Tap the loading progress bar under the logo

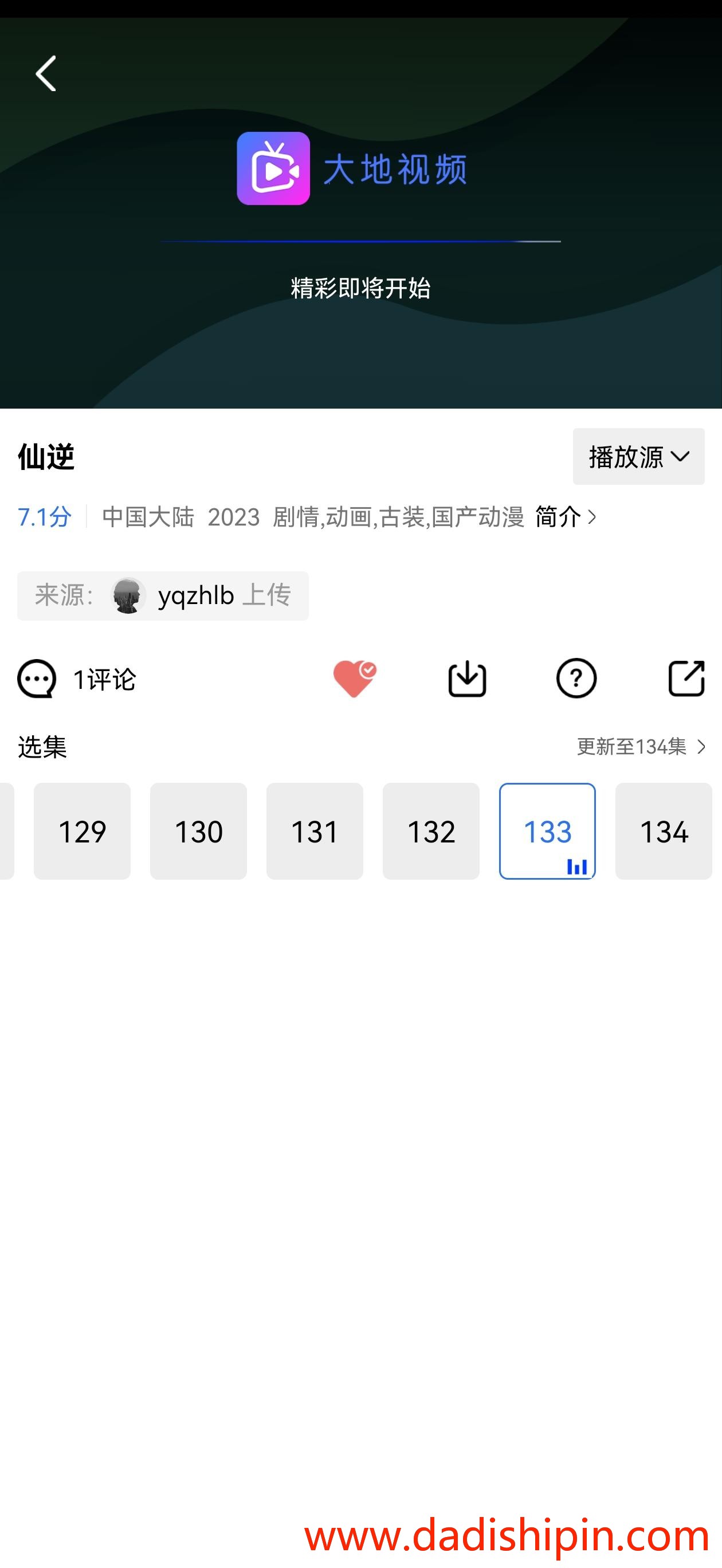click(360, 241)
